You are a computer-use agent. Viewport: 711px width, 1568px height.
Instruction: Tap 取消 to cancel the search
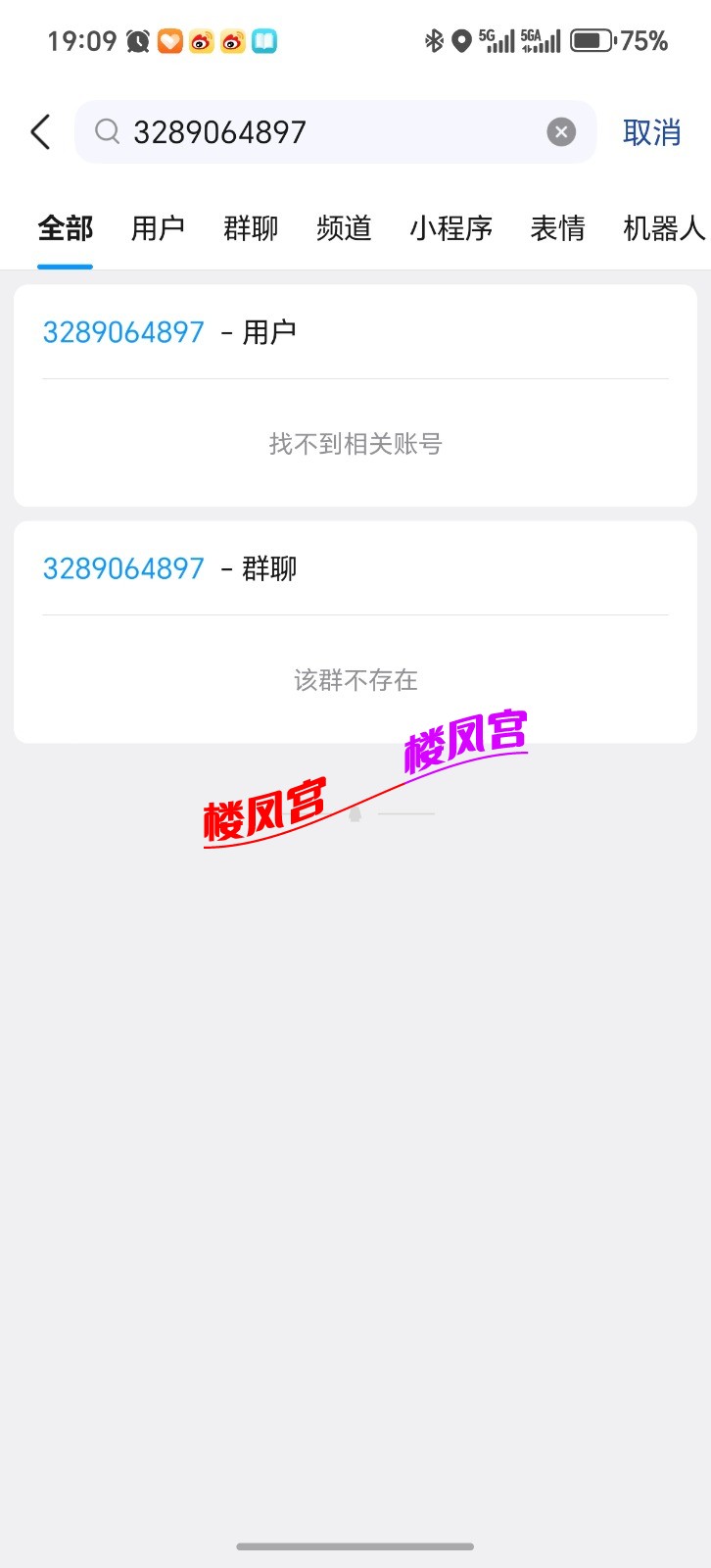[651, 133]
